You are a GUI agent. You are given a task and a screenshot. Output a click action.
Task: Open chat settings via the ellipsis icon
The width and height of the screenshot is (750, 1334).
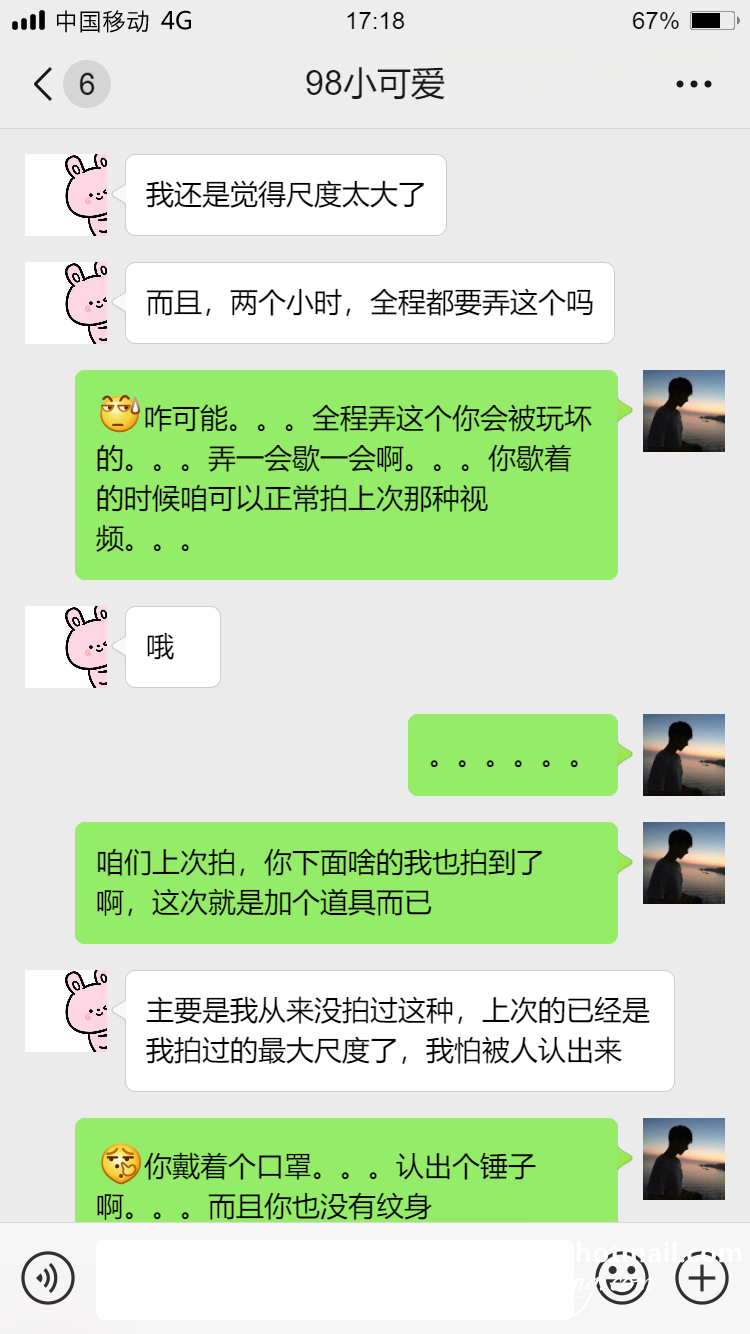pyautogui.click(x=692, y=84)
